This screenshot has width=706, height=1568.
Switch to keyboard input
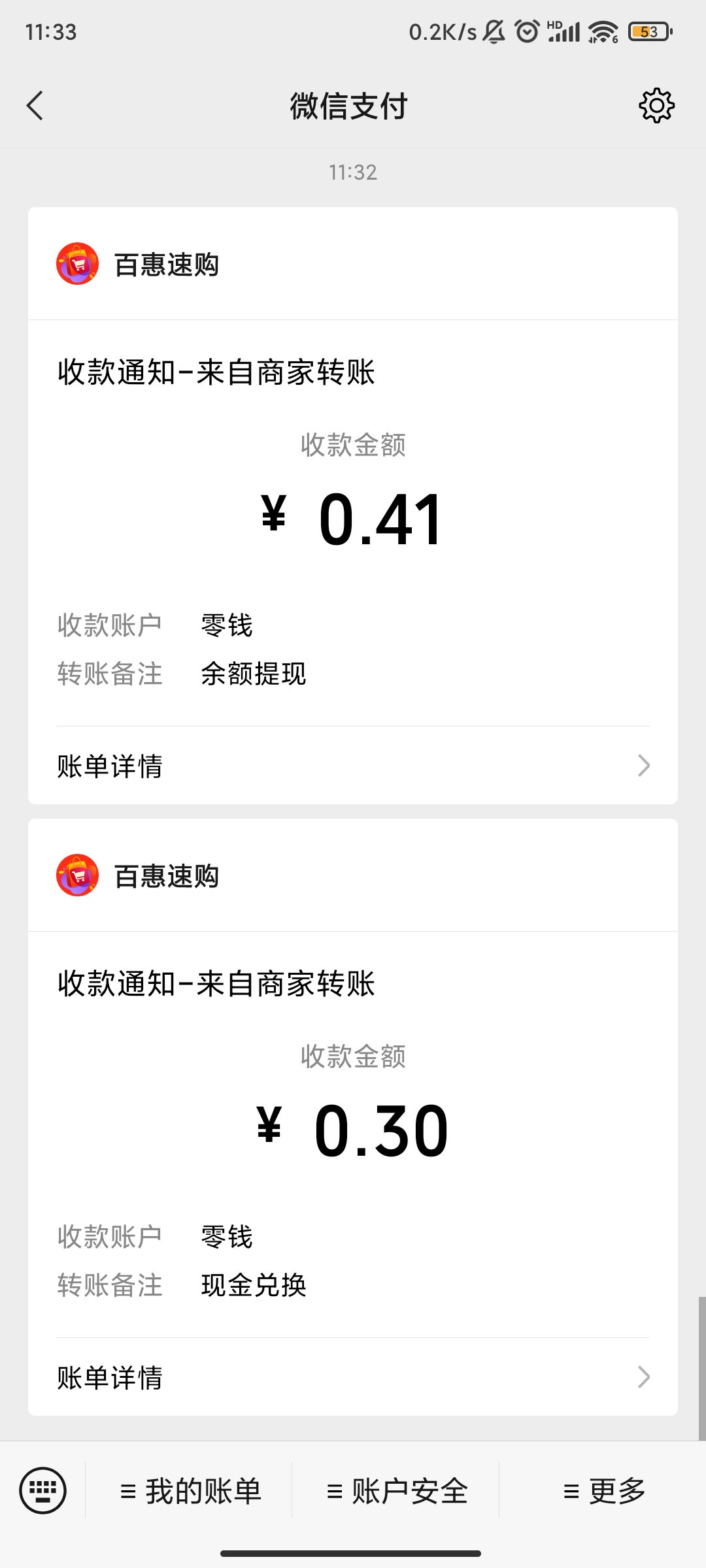(x=43, y=1490)
